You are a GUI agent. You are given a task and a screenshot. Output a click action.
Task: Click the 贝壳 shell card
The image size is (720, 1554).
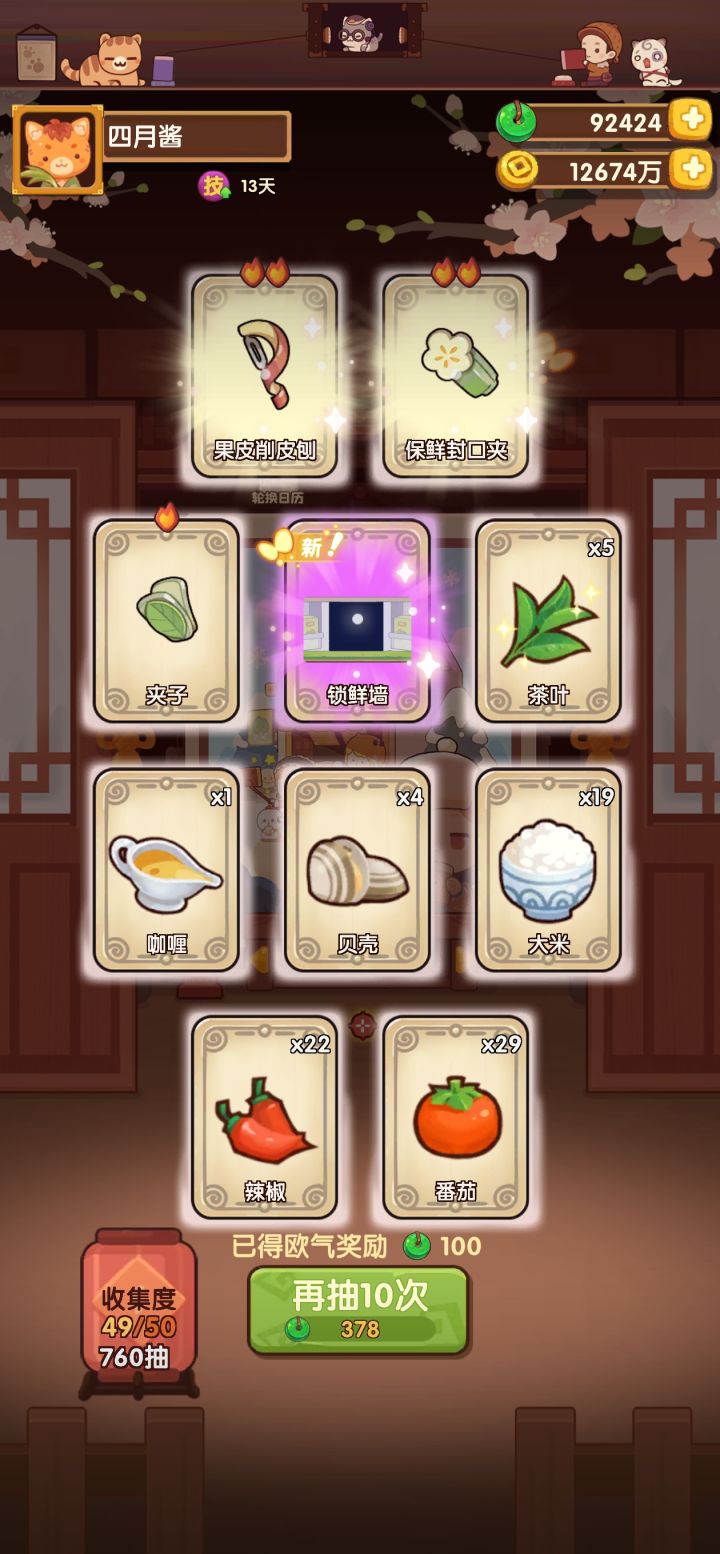358,875
